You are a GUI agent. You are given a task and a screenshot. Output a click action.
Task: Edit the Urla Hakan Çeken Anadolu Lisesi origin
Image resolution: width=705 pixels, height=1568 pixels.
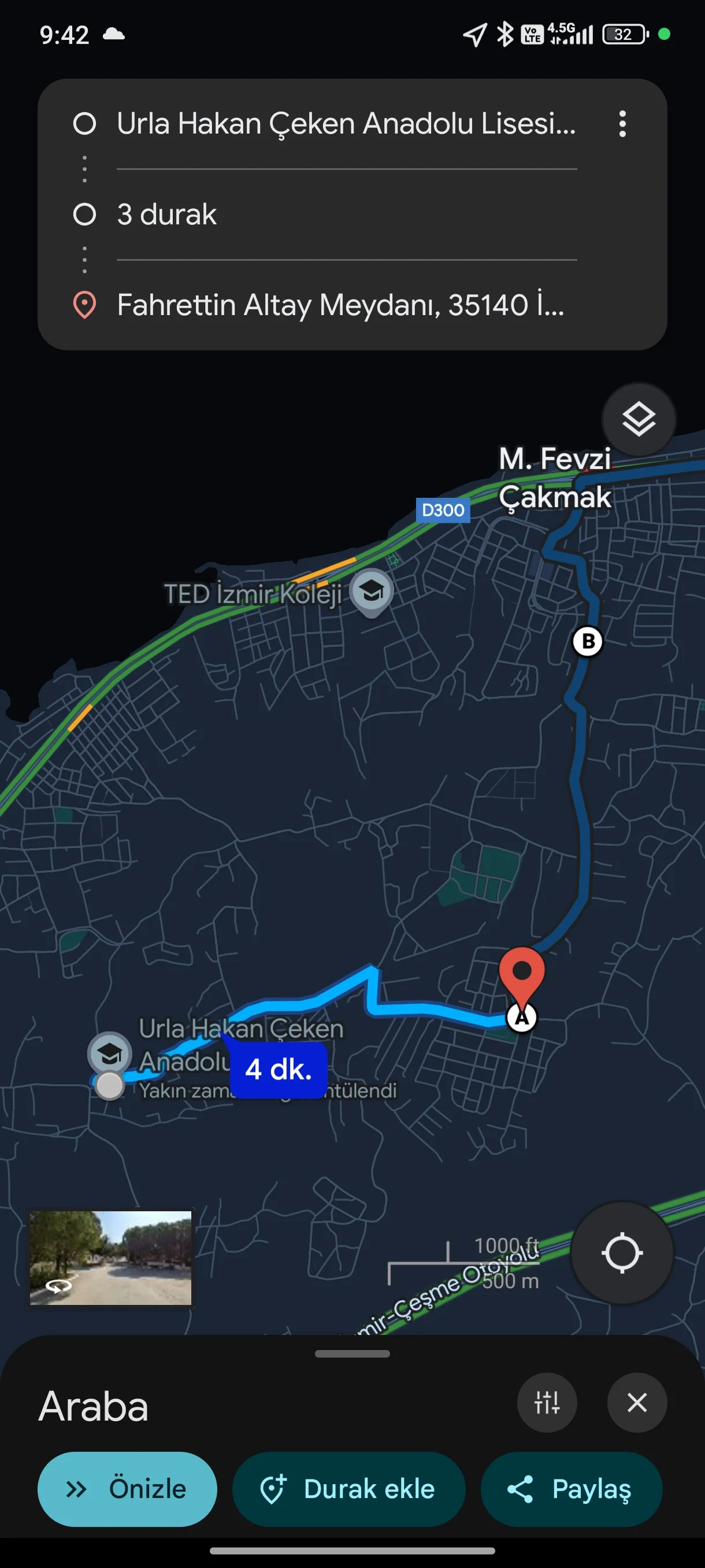[347, 124]
